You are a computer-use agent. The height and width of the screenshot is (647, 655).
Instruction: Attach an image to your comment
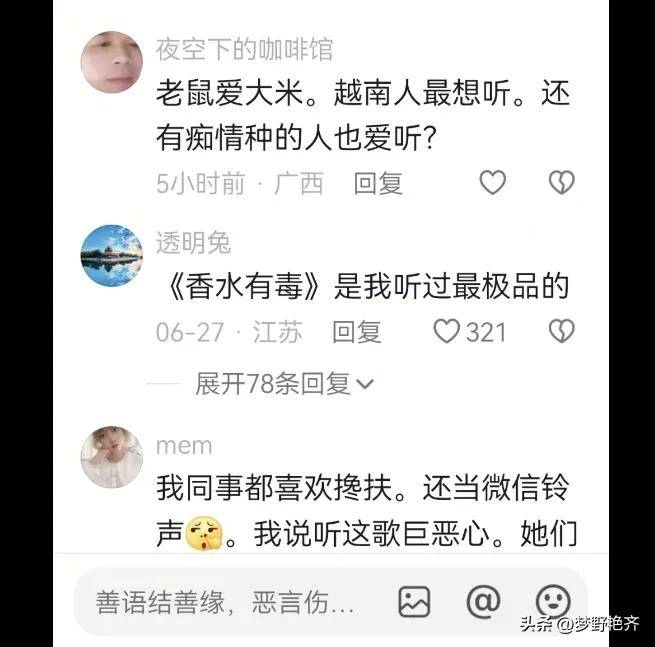414,601
